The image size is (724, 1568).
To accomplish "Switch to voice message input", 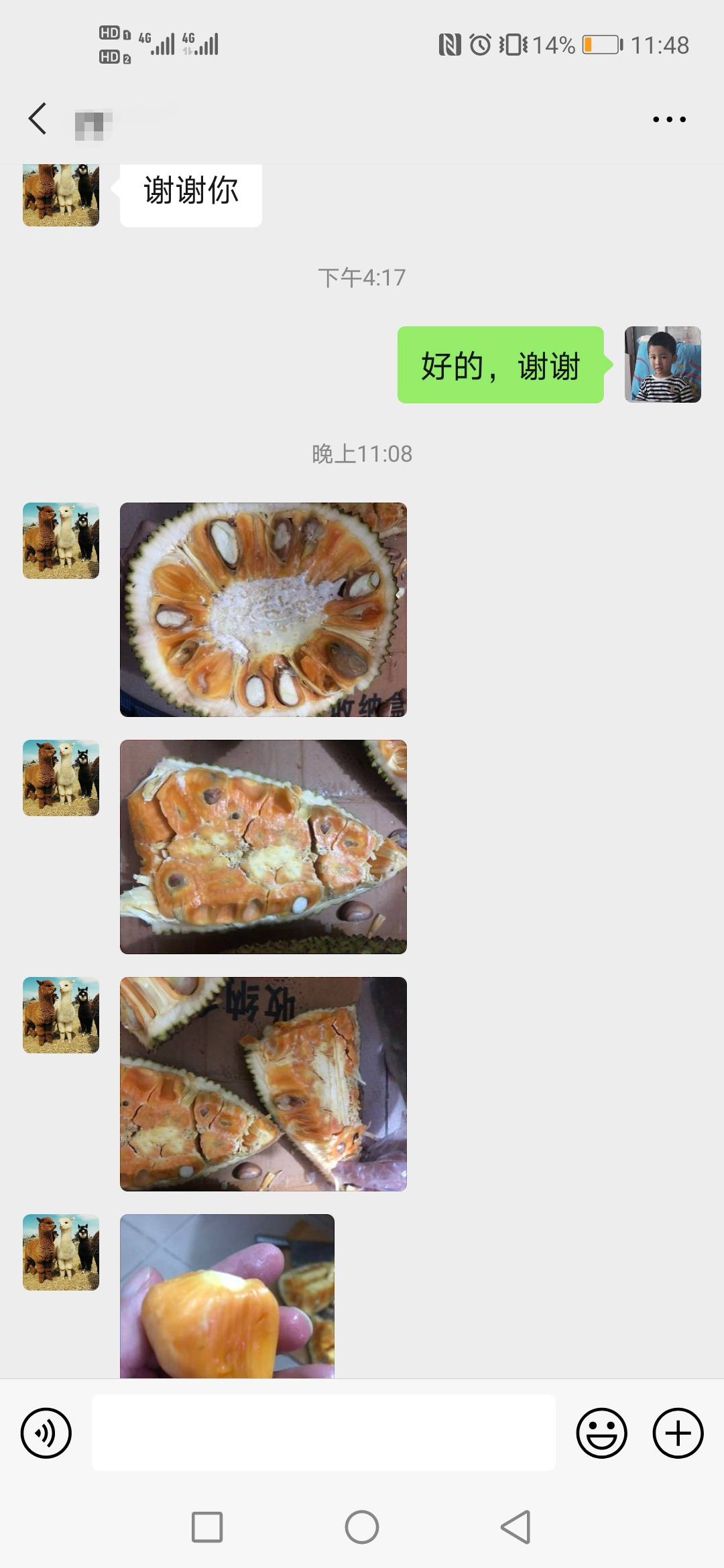I will coord(46,1433).
